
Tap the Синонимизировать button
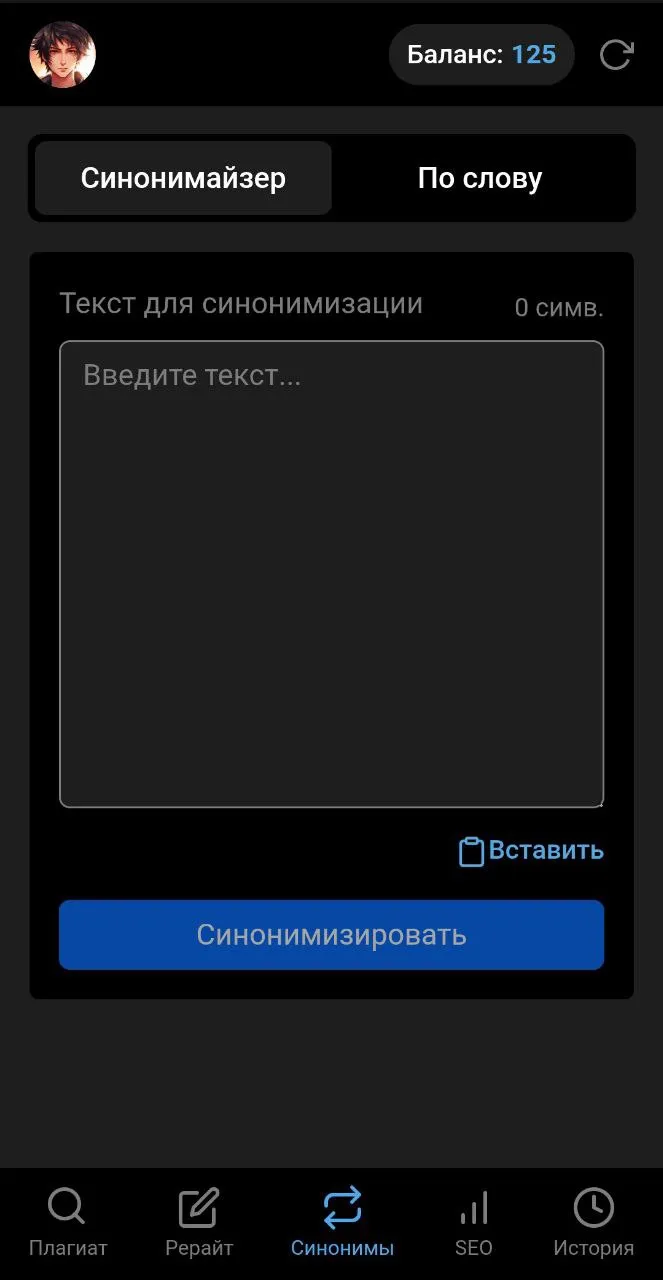[x=331, y=935]
